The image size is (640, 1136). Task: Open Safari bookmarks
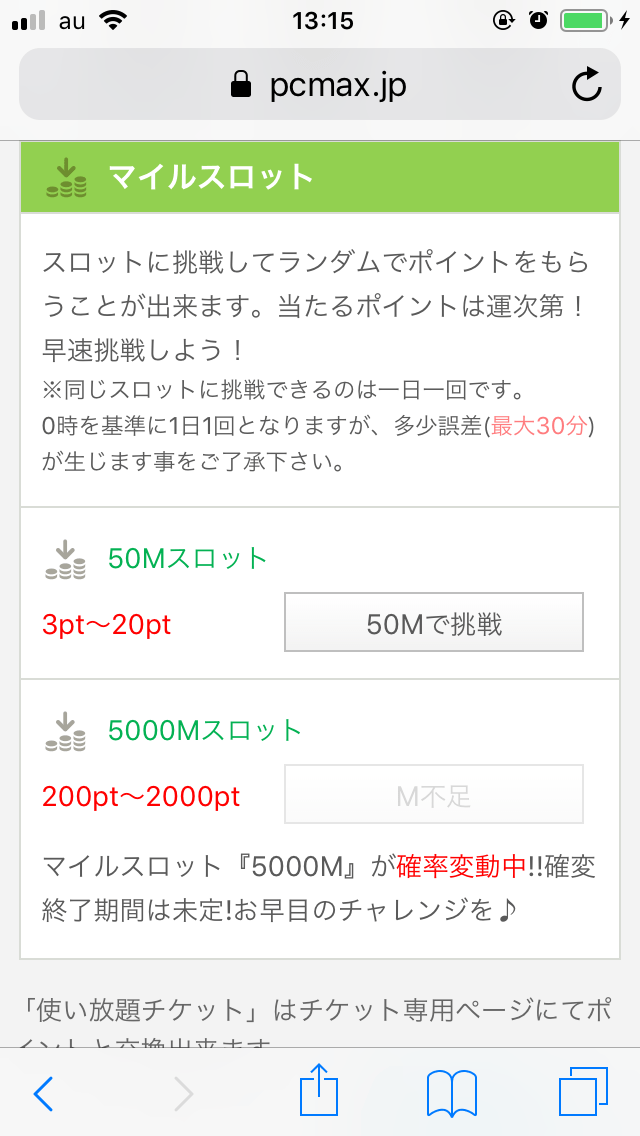click(x=451, y=1093)
